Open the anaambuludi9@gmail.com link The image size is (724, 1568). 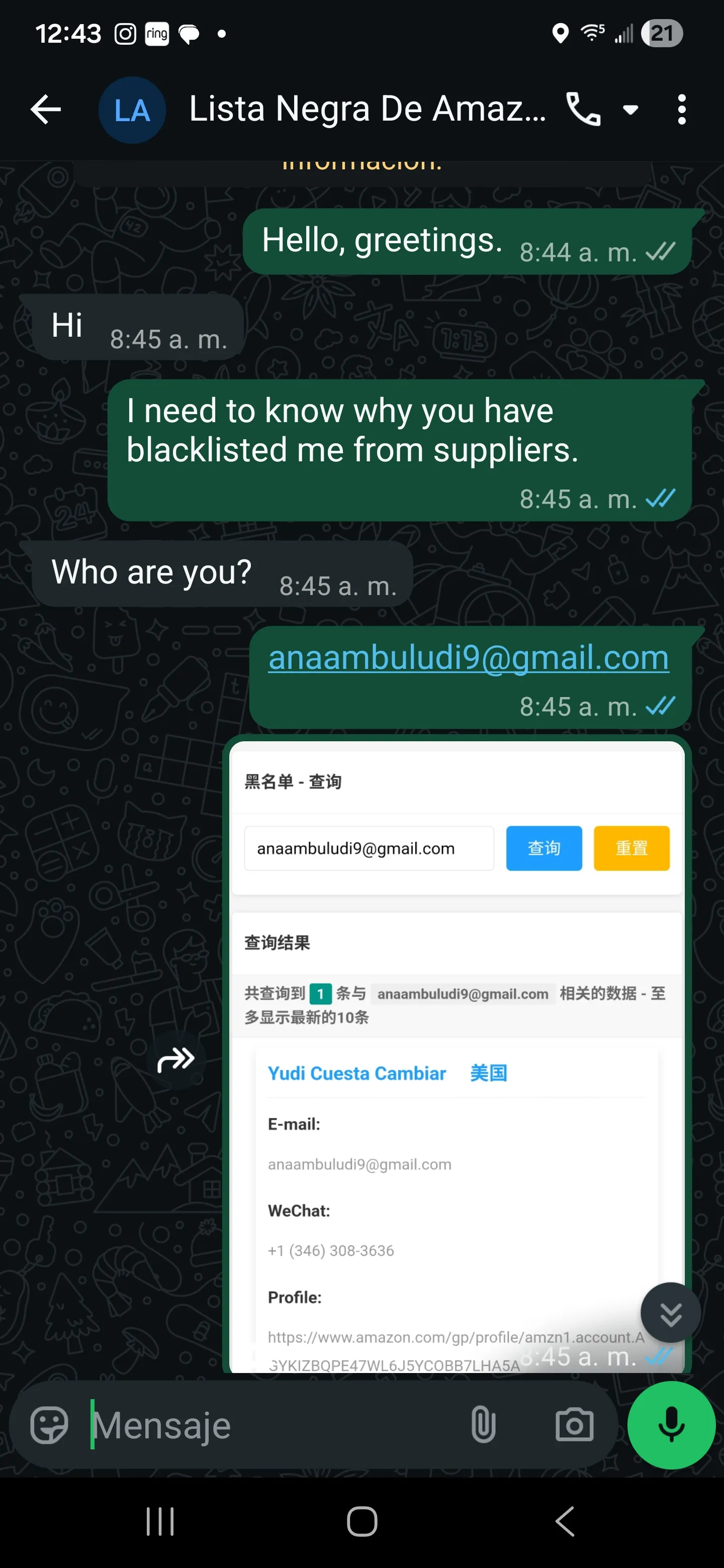(x=468, y=658)
